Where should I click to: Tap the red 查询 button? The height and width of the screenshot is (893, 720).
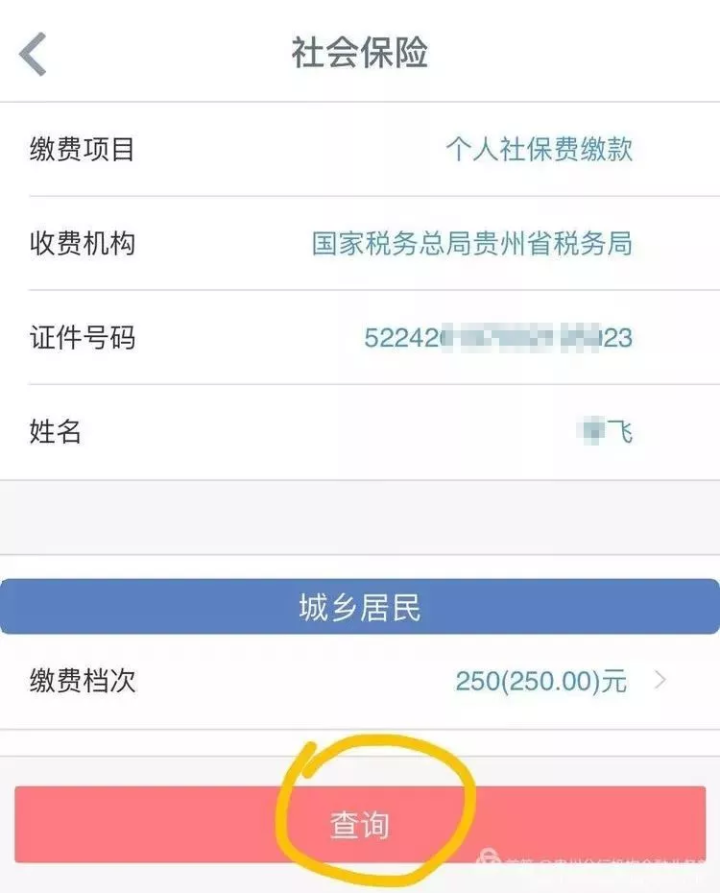point(360,824)
